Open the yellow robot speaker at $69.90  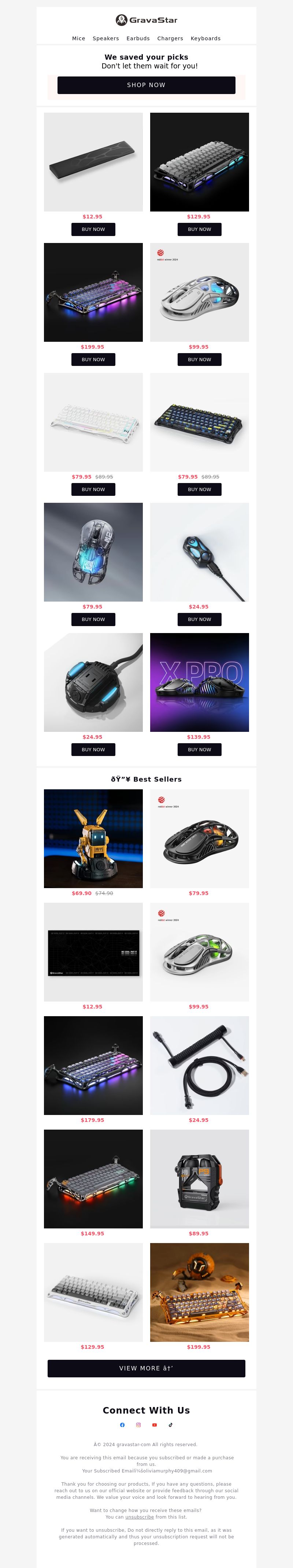(93, 839)
